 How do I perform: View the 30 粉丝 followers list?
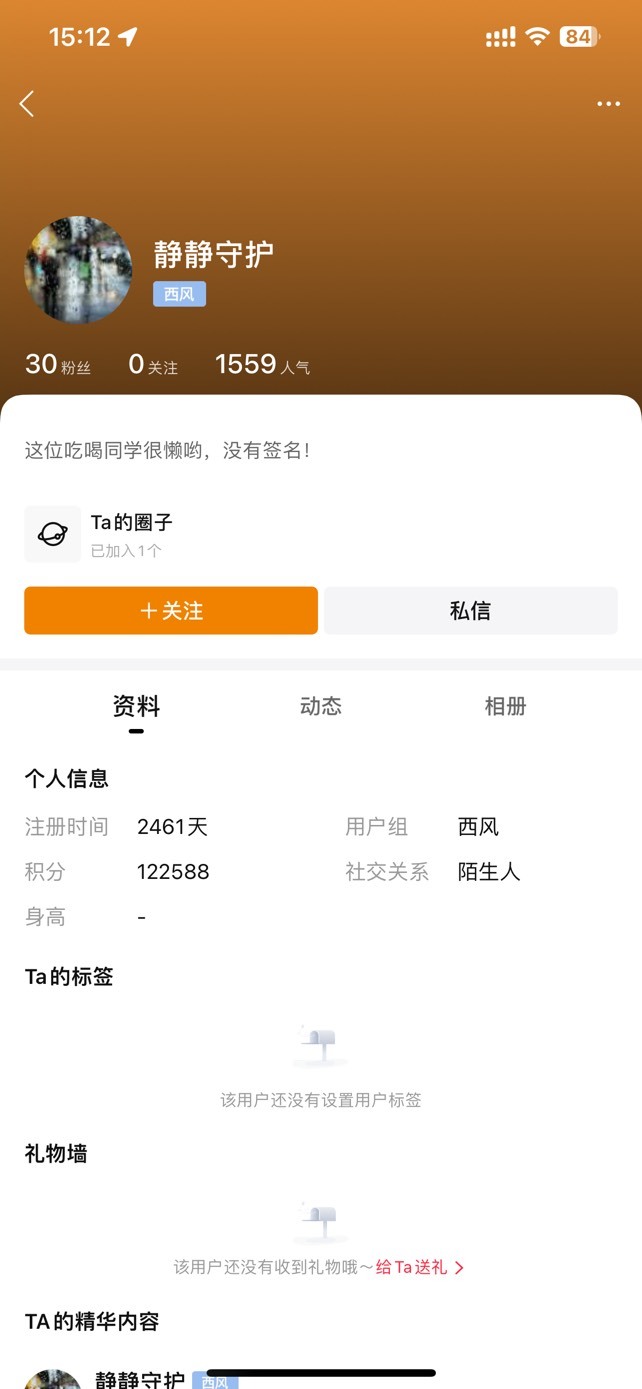(x=58, y=365)
